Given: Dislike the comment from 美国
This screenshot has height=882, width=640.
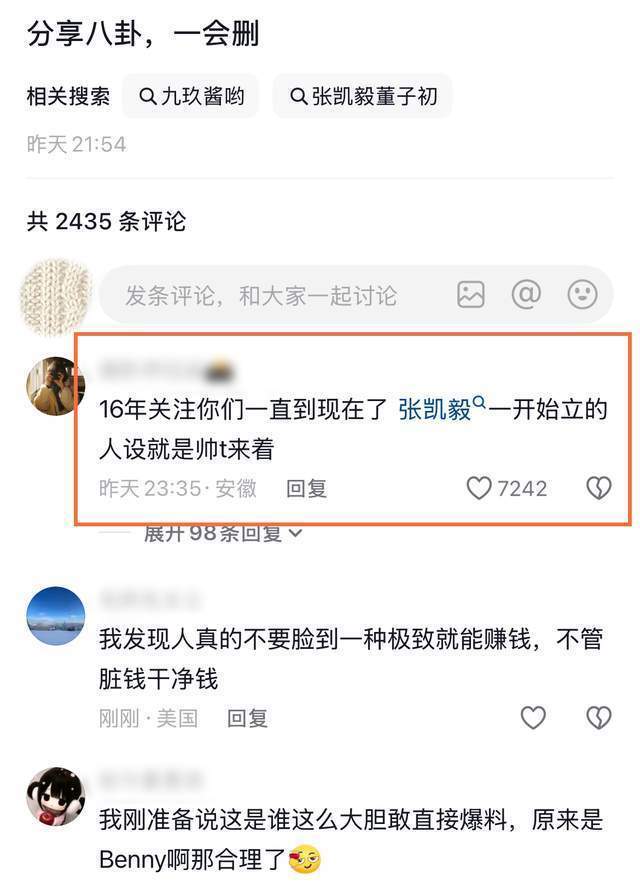Looking at the screenshot, I should click(598, 717).
